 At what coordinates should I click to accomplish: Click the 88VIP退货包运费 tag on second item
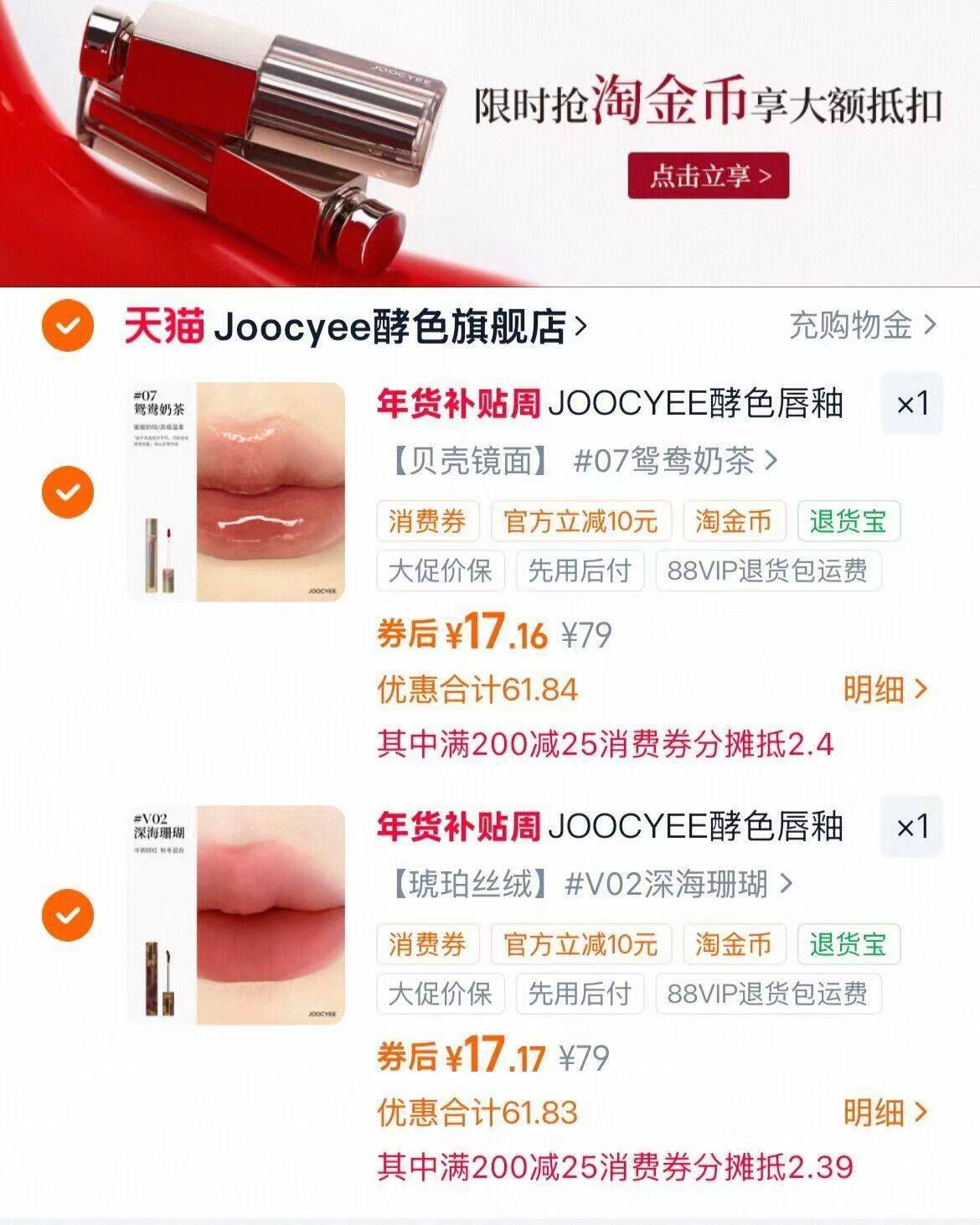[x=769, y=995]
